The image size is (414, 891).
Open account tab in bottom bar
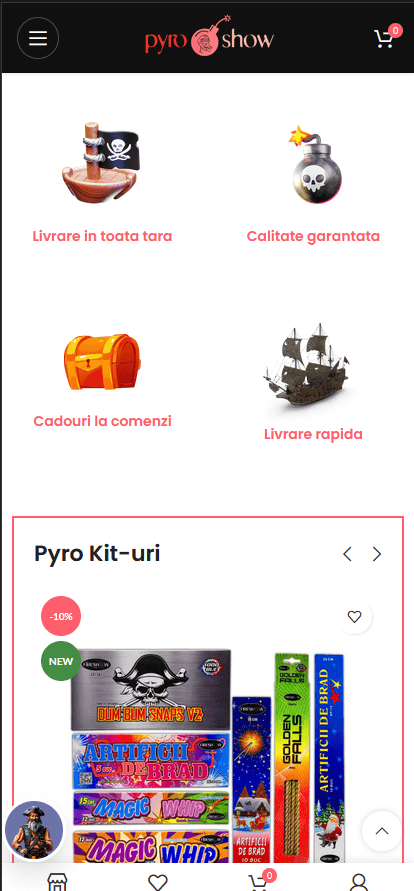pos(359,882)
